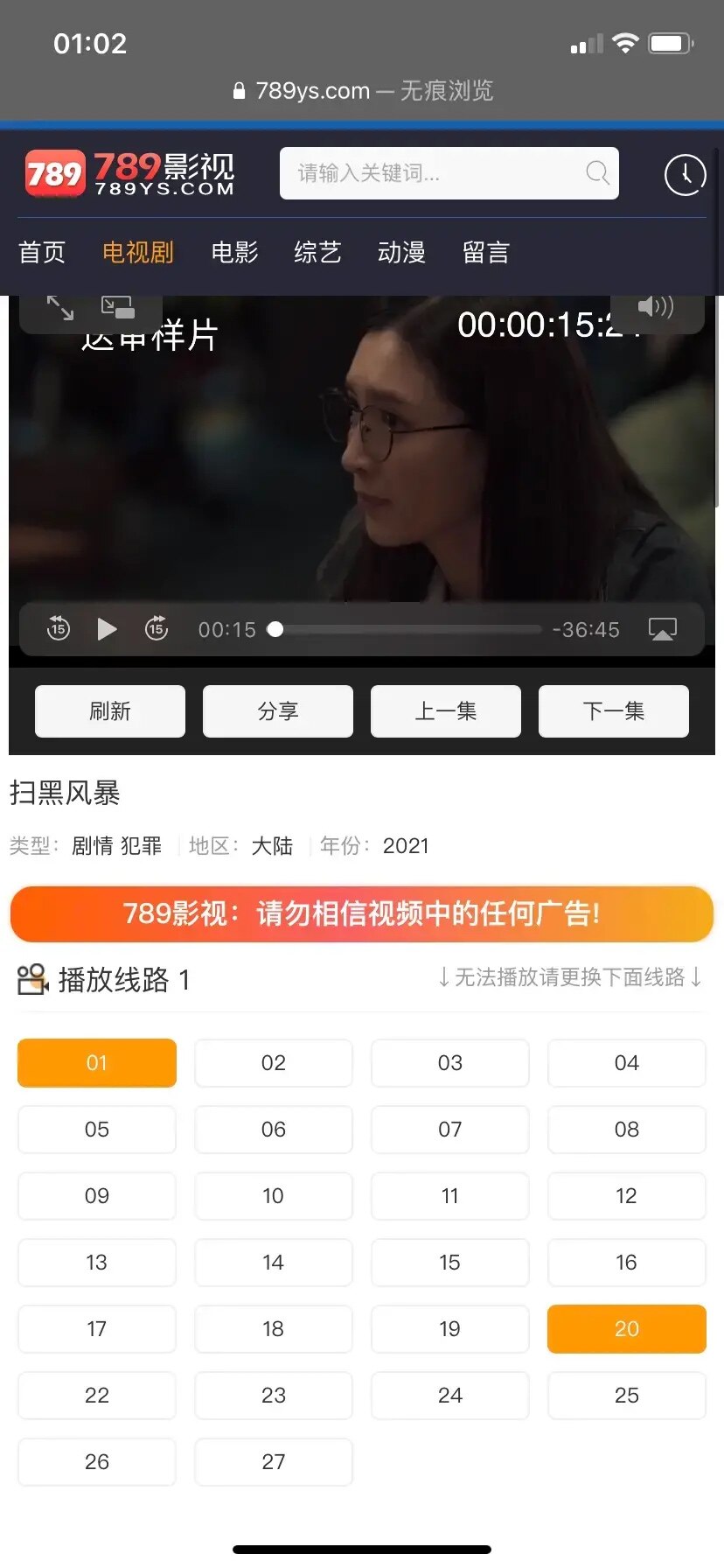Tap the video progress slider
The width and height of the screenshot is (724, 1568).
(407, 629)
